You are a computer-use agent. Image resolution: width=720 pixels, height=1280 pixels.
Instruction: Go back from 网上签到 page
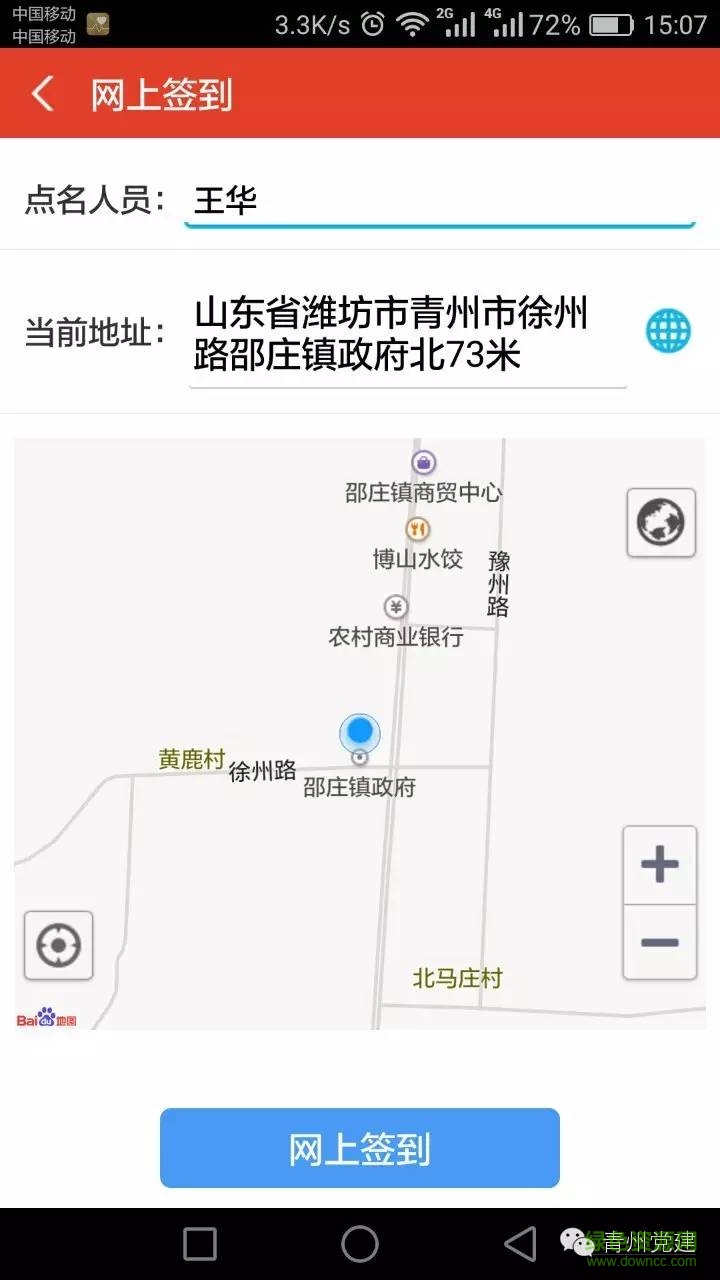(x=42, y=95)
